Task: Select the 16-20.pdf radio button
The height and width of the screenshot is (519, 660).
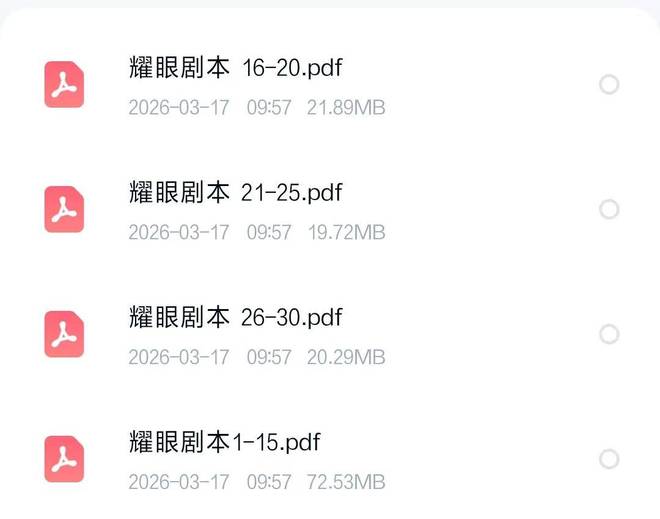Action: (609, 85)
